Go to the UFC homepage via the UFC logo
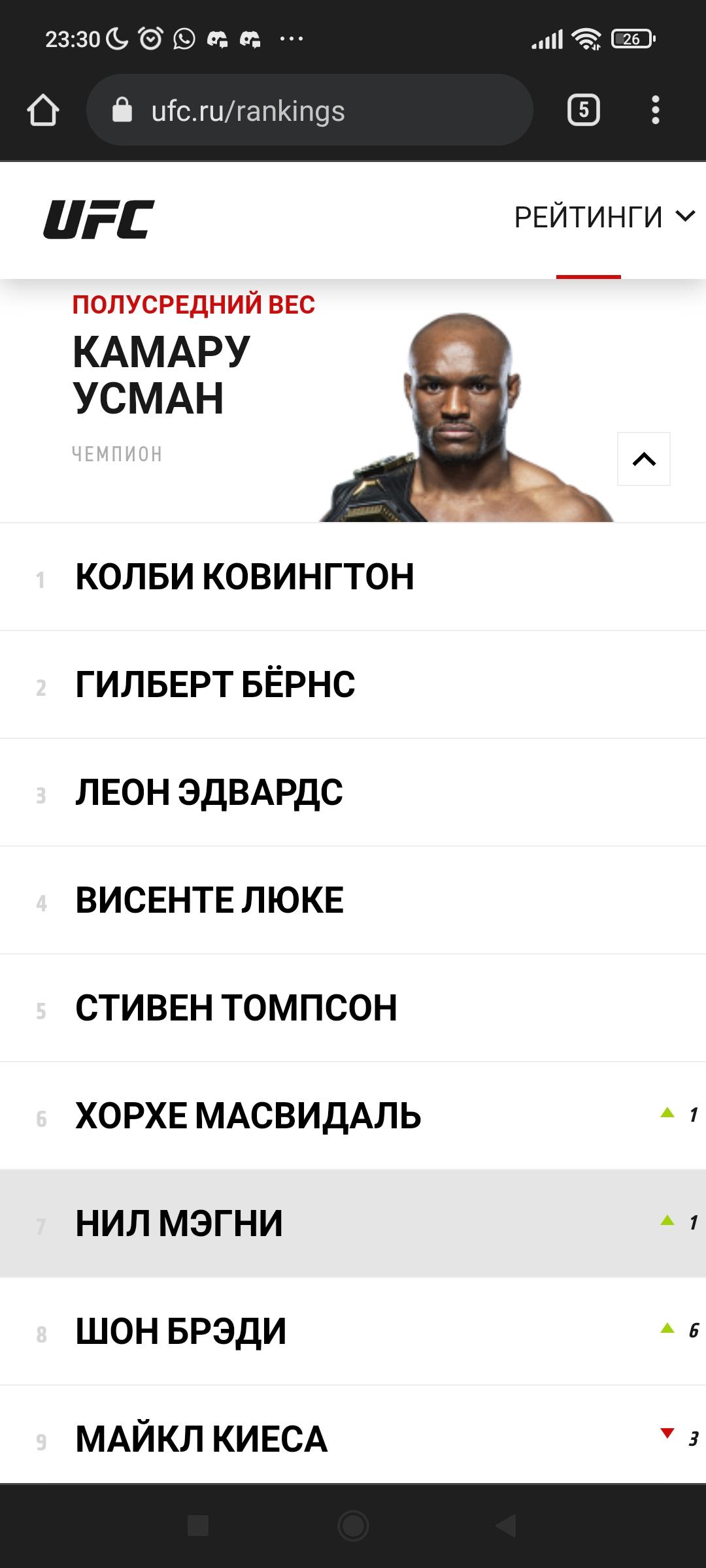The height and width of the screenshot is (1568, 706). tap(99, 219)
